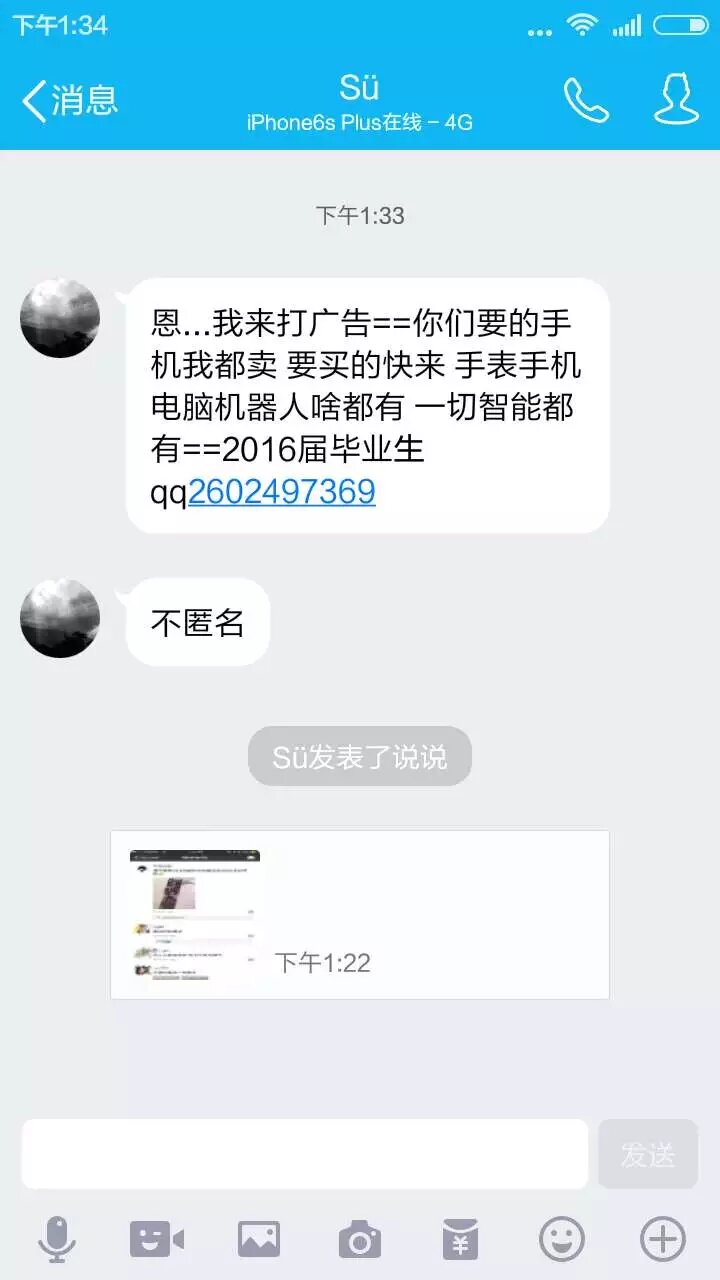Screen dimensions: 720x1280
Task: Open more options with the plus icon
Action: click(x=663, y=1240)
